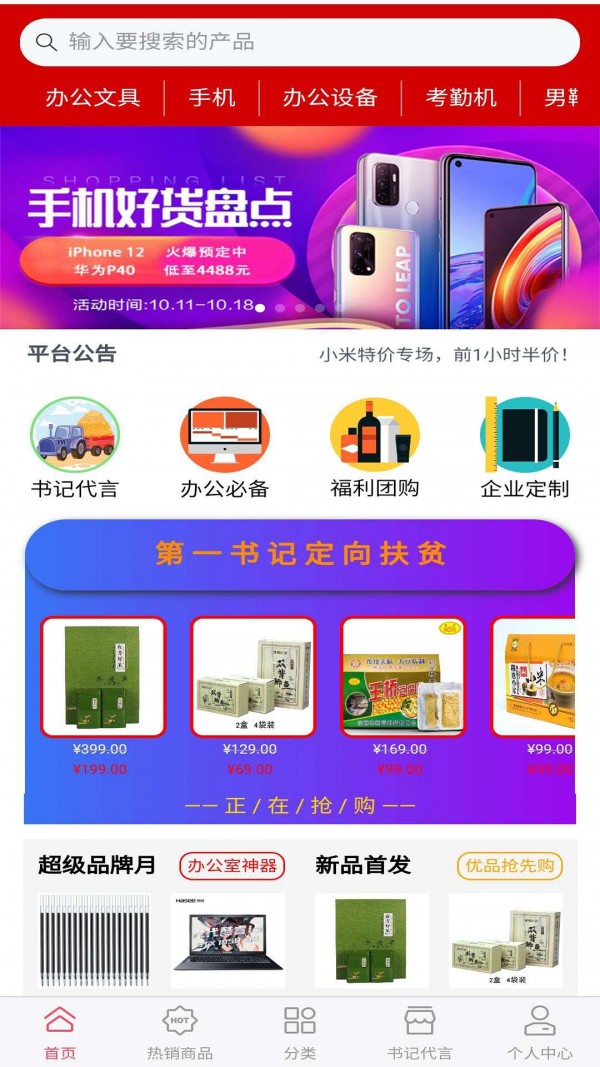The image size is (600, 1067).
Task: Open the 分类 categories tab
Action: pos(300,1032)
